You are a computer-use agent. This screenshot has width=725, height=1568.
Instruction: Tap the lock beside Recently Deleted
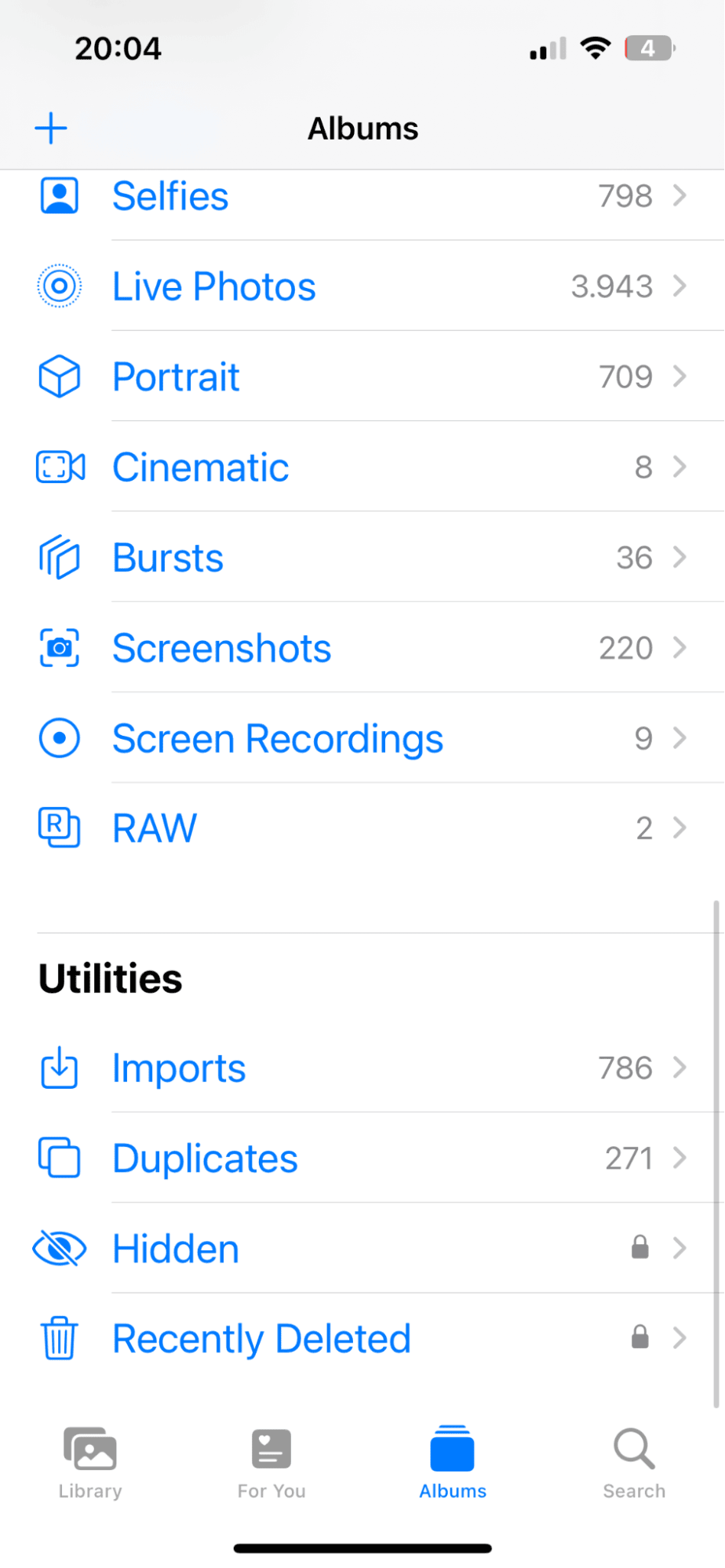(x=639, y=1337)
